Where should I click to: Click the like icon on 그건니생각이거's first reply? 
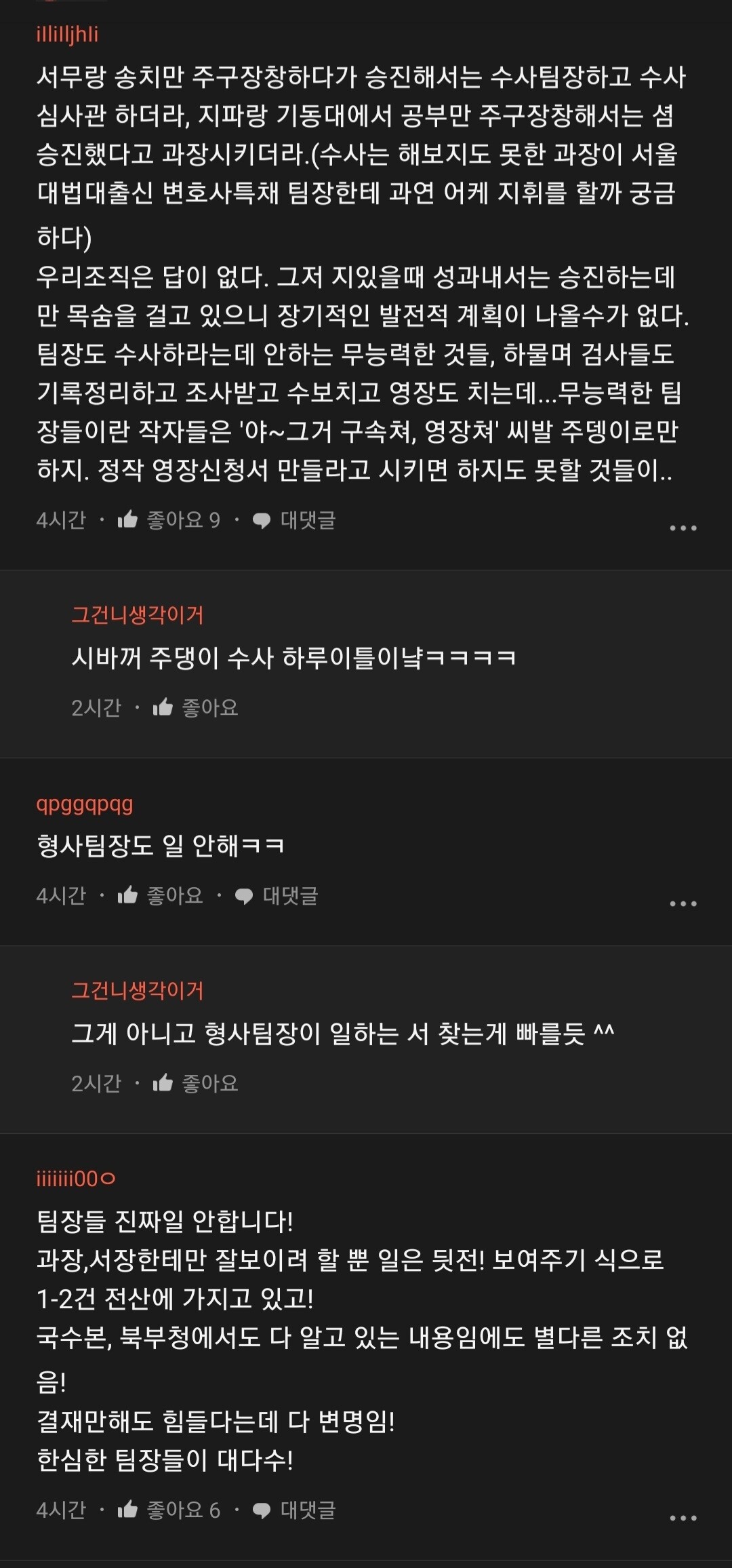point(165,707)
